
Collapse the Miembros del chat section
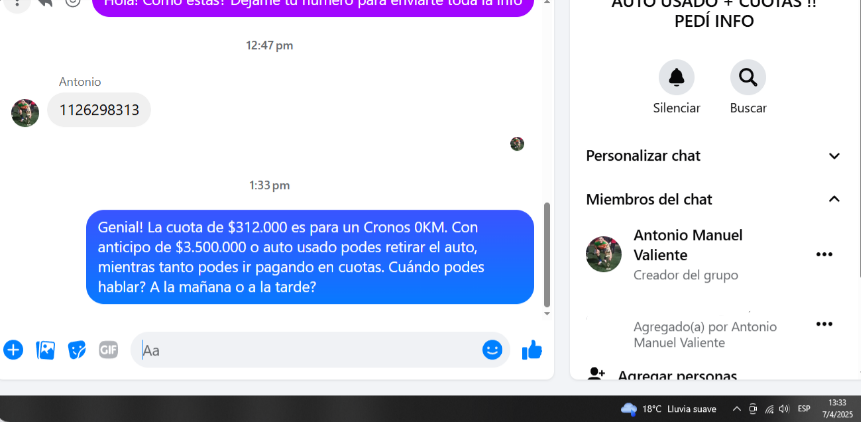pos(834,199)
